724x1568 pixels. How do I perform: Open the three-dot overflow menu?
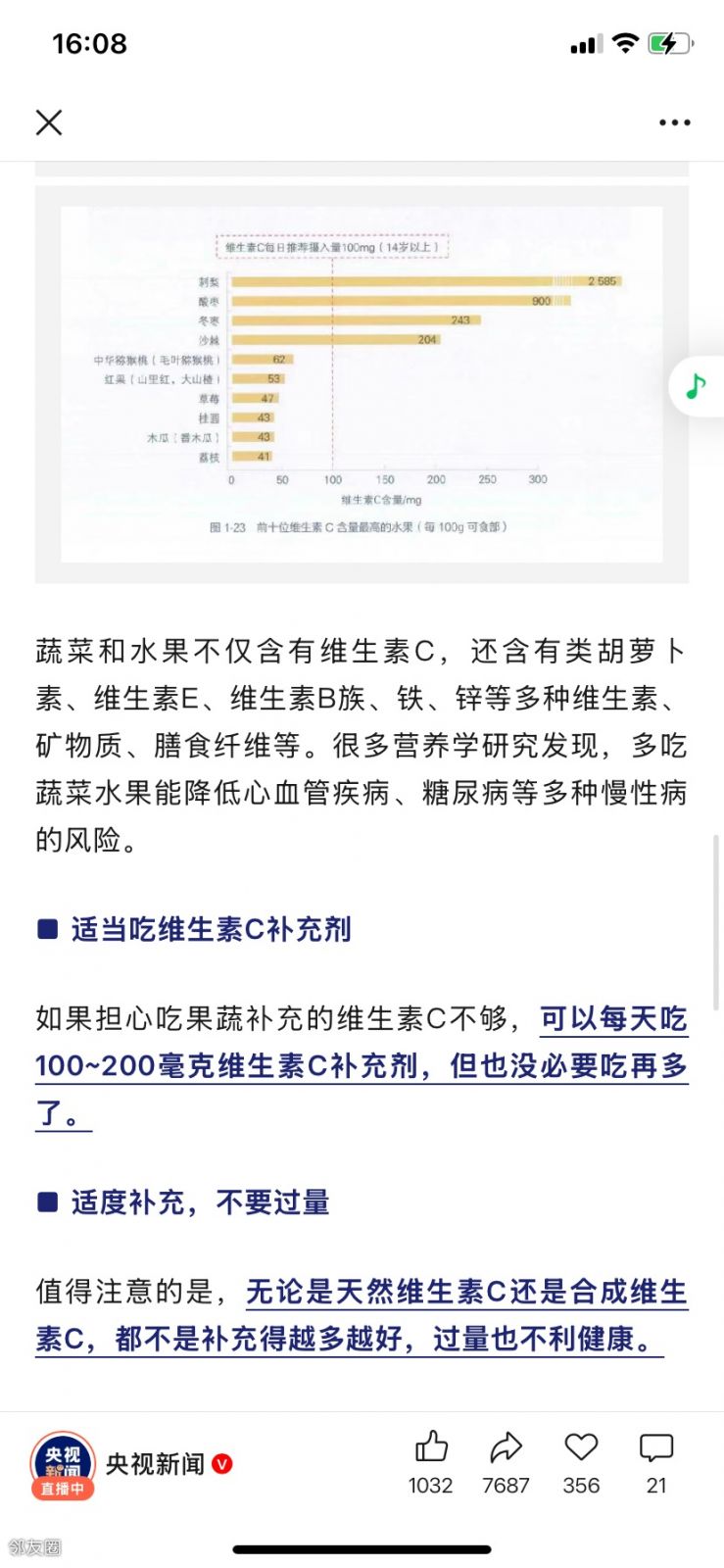tap(674, 122)
